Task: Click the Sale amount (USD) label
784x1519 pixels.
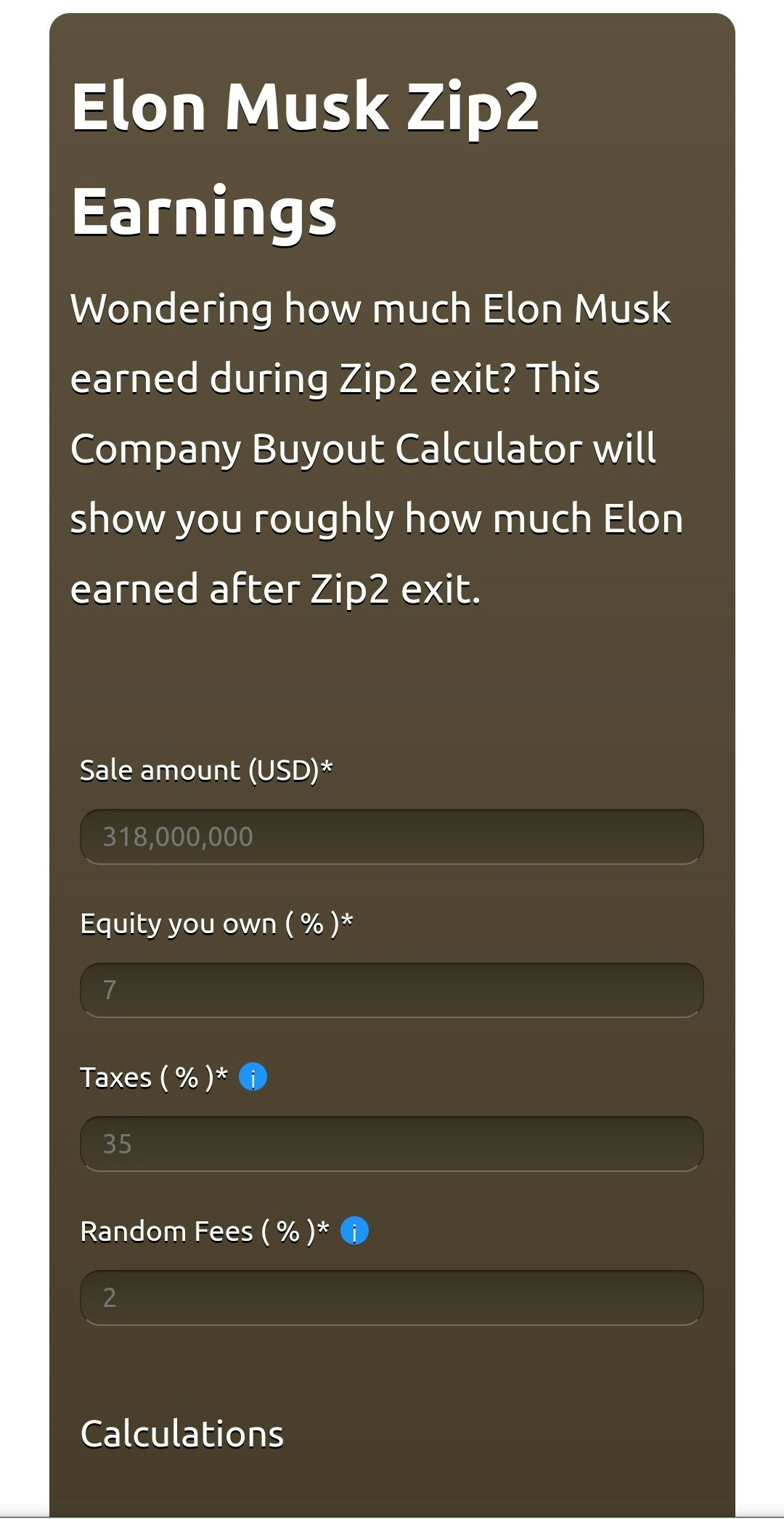Action: coord(208,770)
